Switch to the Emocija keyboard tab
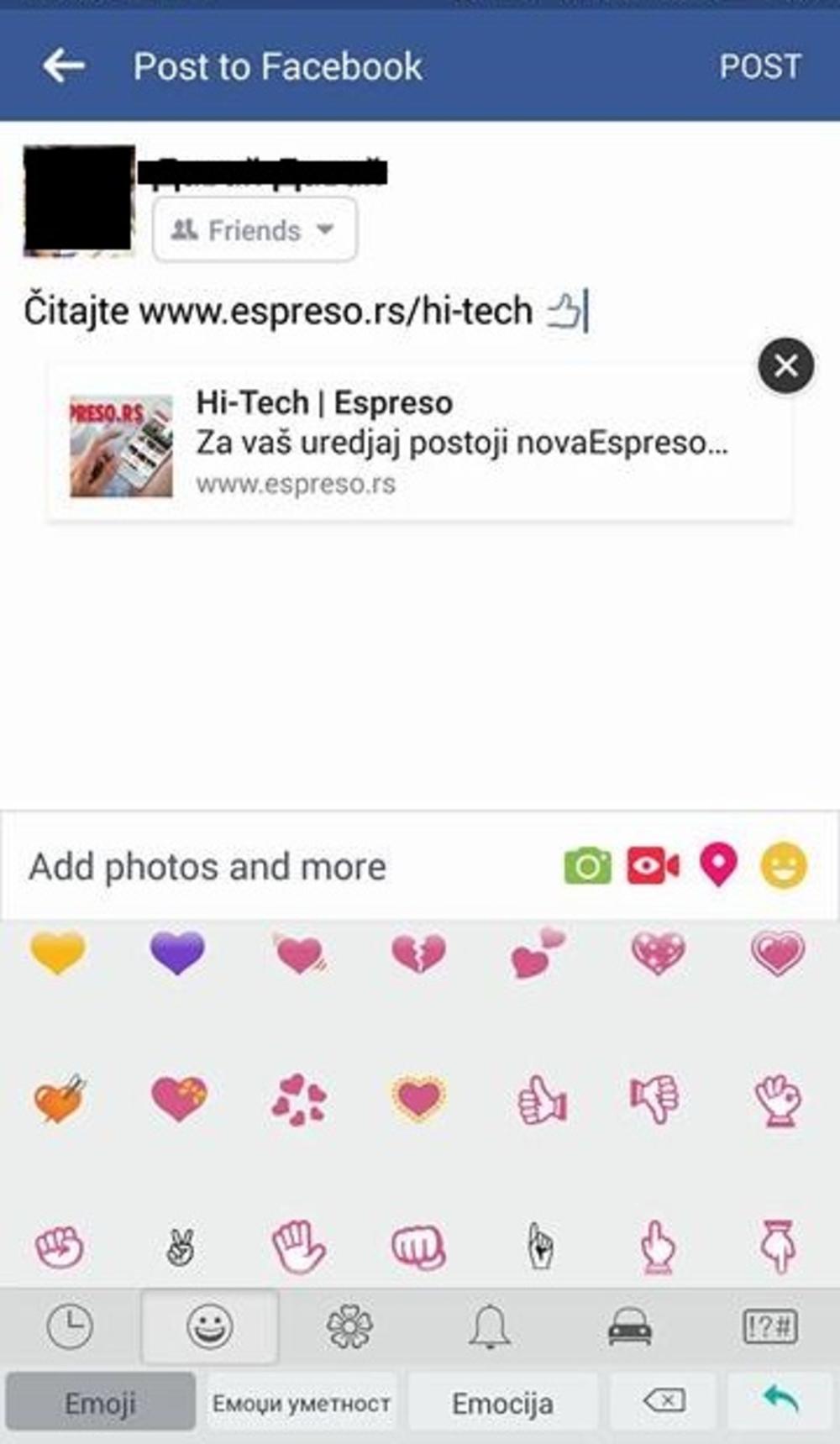The height and width of the screenshot is (1444, 840). coord(502,1403)
